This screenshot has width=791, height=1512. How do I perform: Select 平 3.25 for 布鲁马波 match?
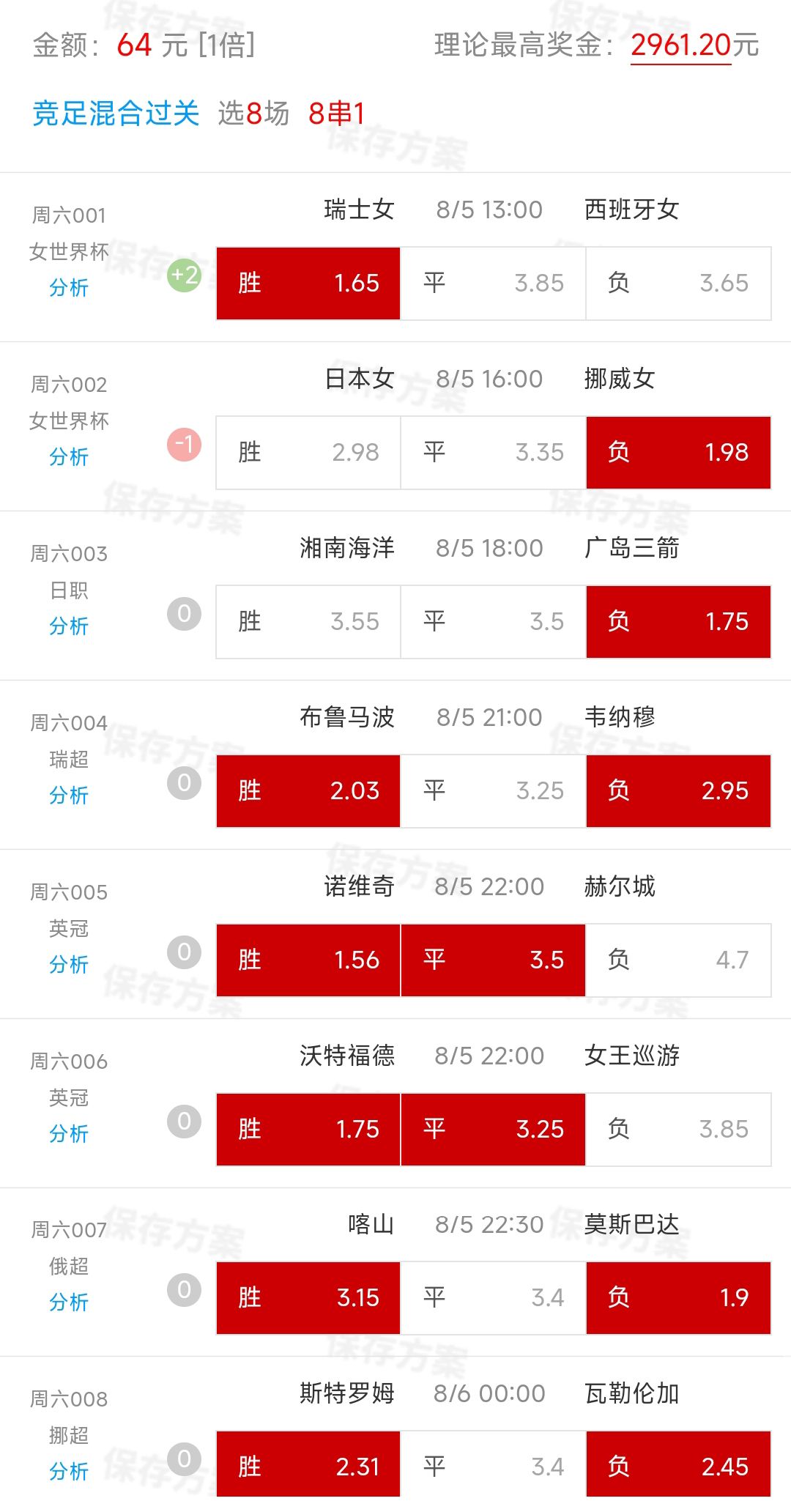pyautogui.click(x=493, y=791)
